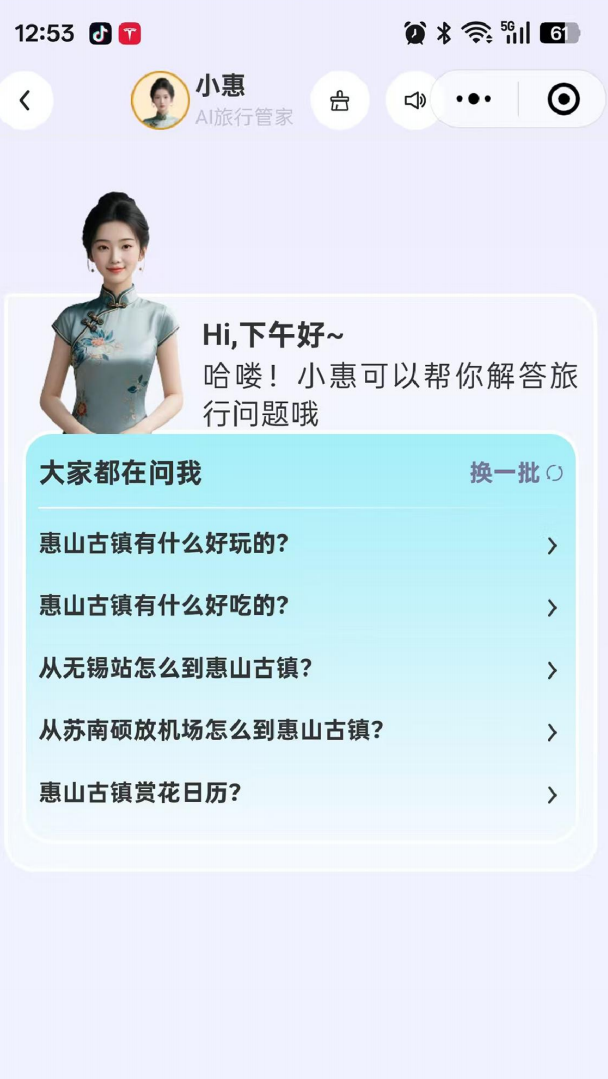This screenshot has height=1079, width=608.
Task: Ask 惠山古镇有什么好吃的?
Action: pos(299,606)
